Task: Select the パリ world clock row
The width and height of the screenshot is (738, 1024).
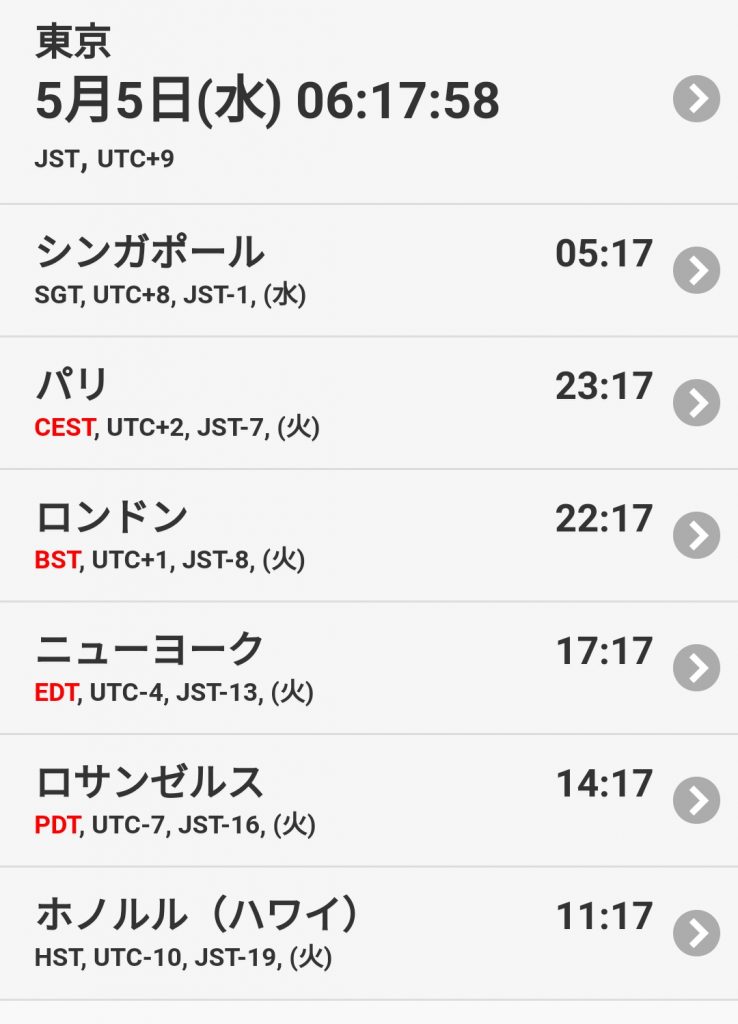Action: [x=368, y=403]
